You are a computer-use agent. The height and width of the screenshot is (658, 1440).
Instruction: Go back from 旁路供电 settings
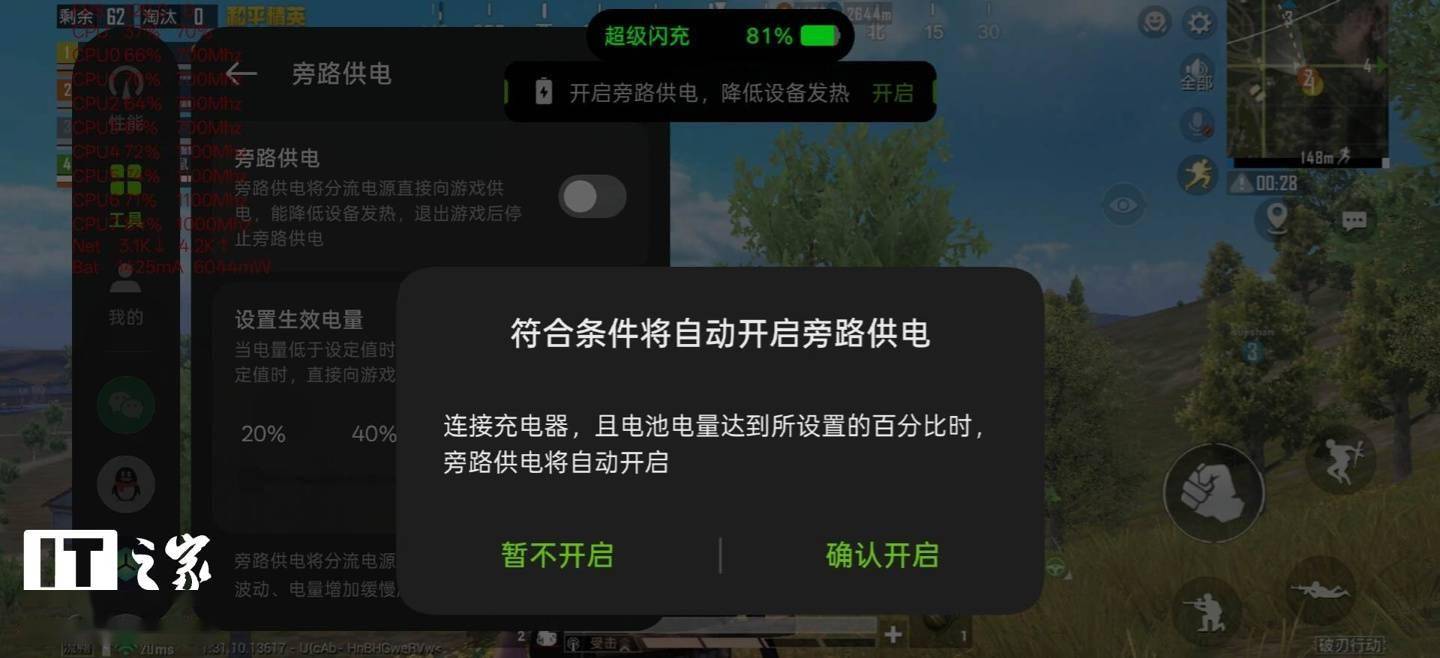coord(241,73)
